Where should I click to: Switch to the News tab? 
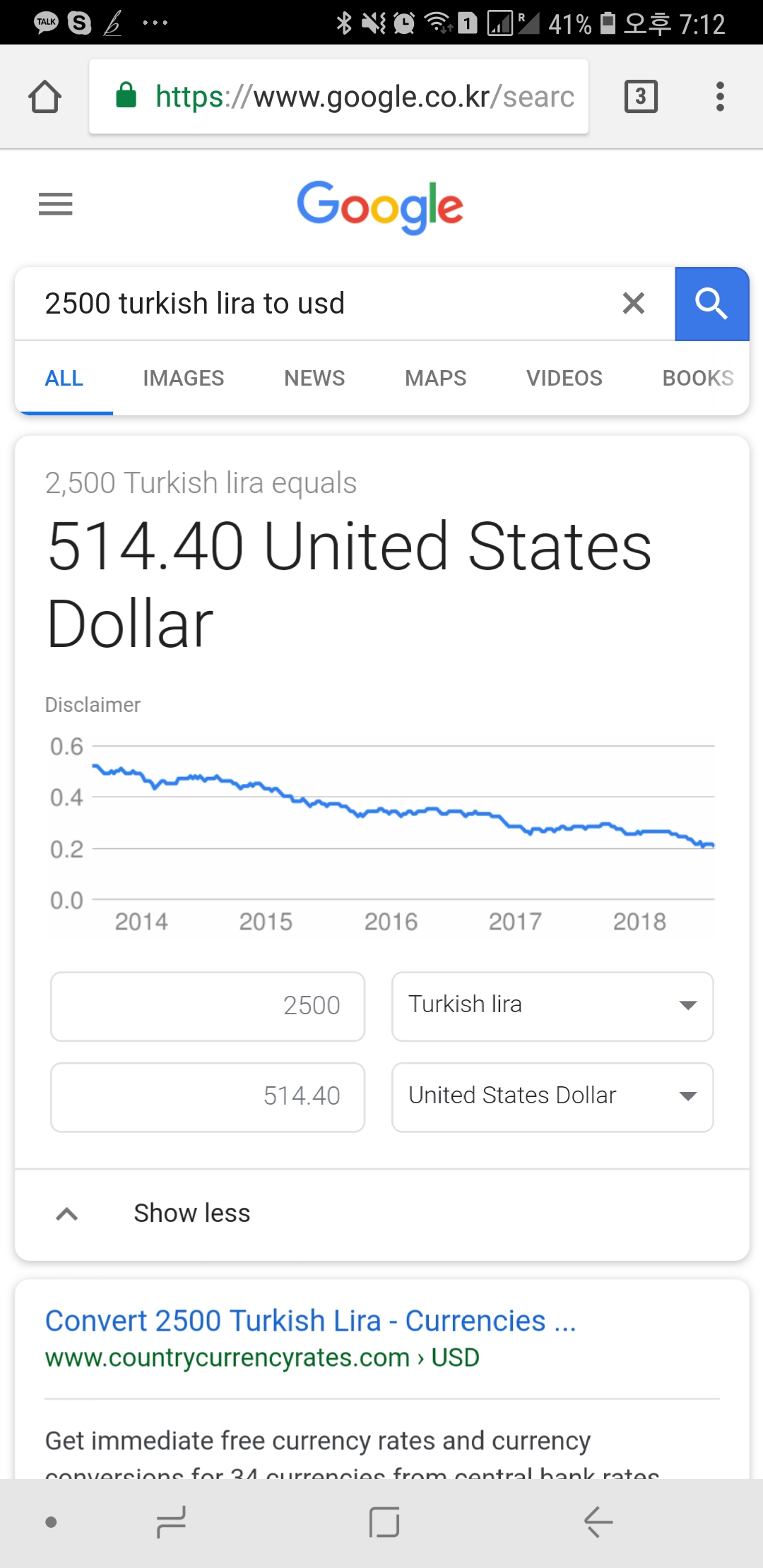(314, 379)
